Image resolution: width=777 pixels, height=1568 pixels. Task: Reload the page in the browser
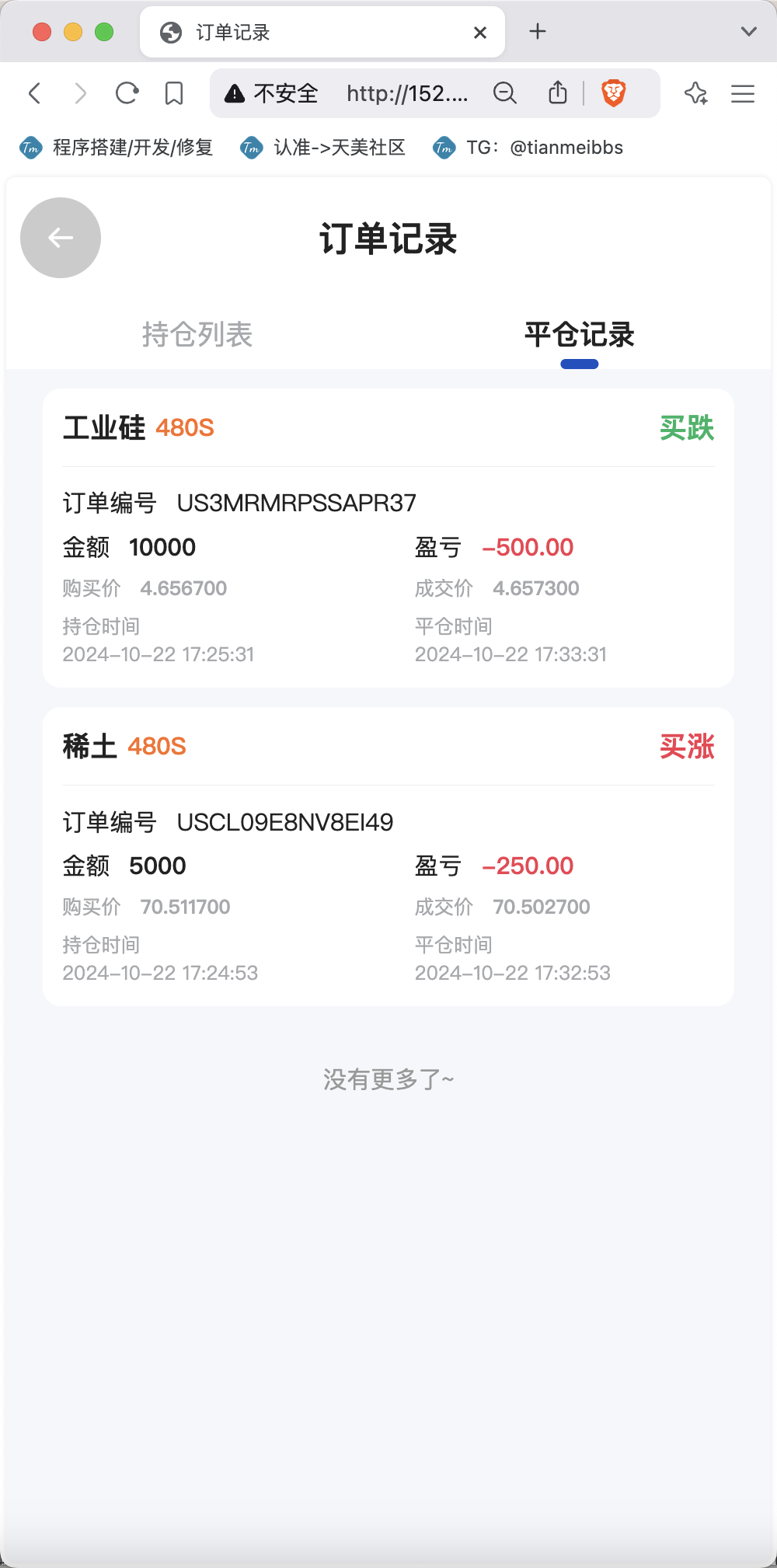pyautogui.click(x=127, y=94)
